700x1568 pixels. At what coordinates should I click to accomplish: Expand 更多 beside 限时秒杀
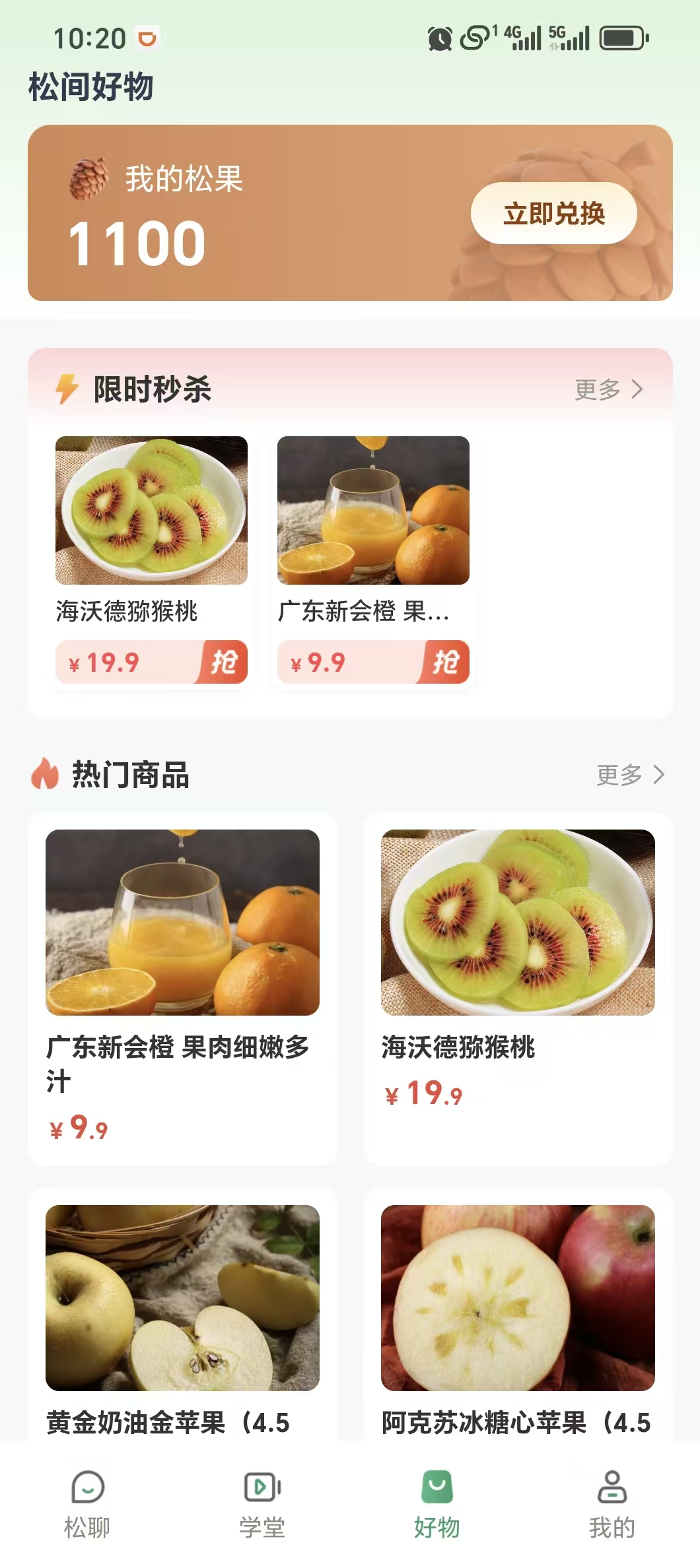pos(602,389)
